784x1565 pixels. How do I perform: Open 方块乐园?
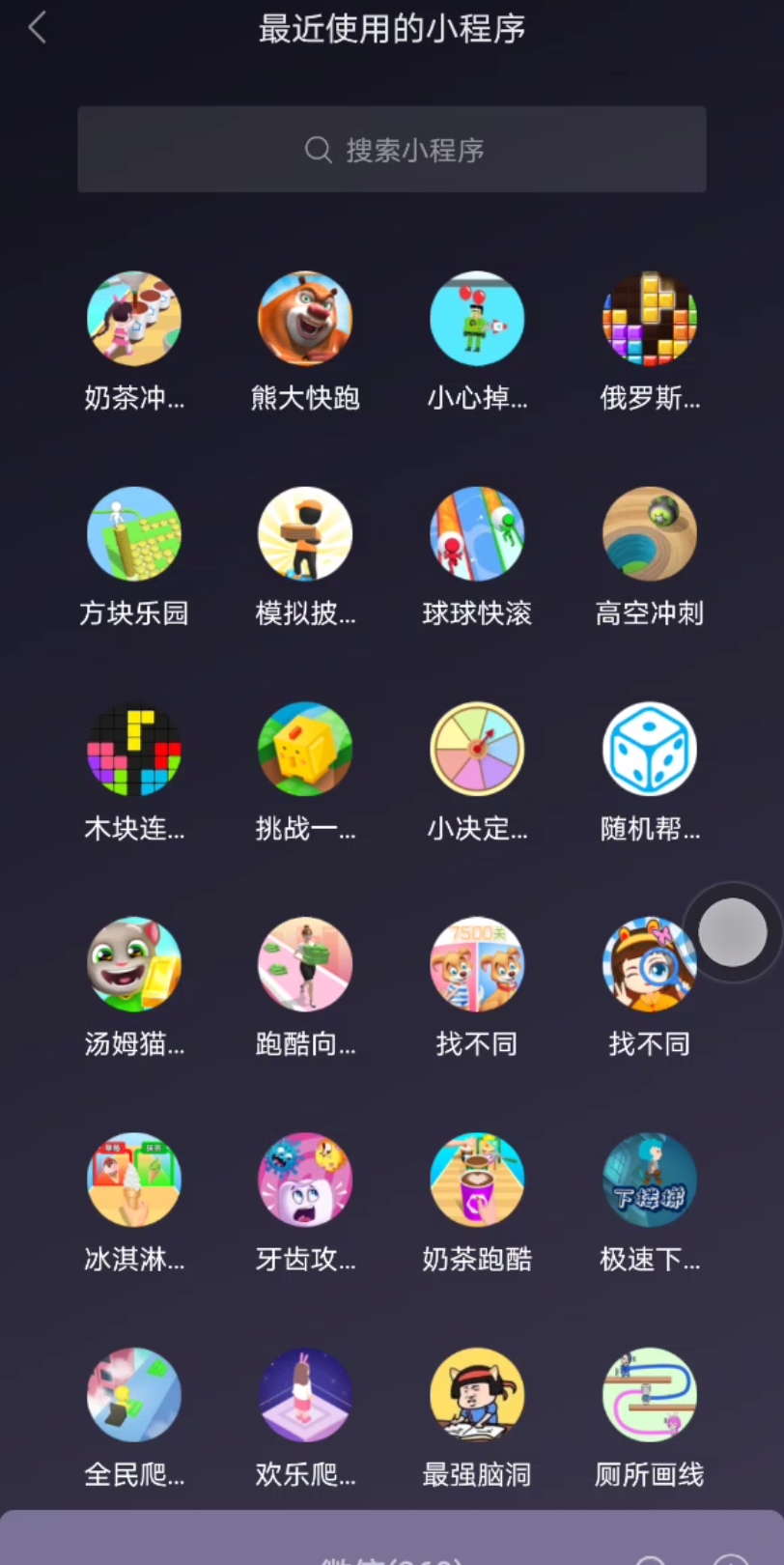pos(134,534)
